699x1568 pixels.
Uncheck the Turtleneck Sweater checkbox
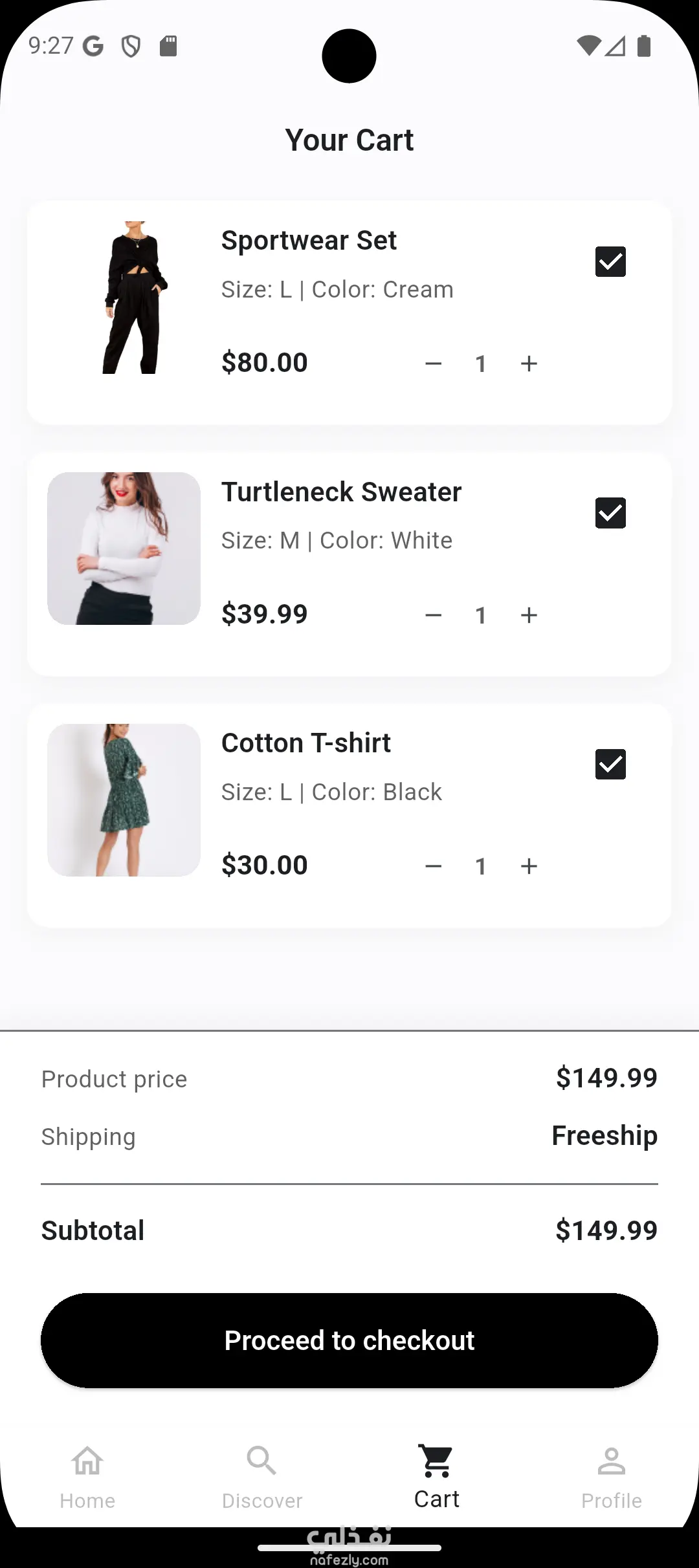(610, 513)
